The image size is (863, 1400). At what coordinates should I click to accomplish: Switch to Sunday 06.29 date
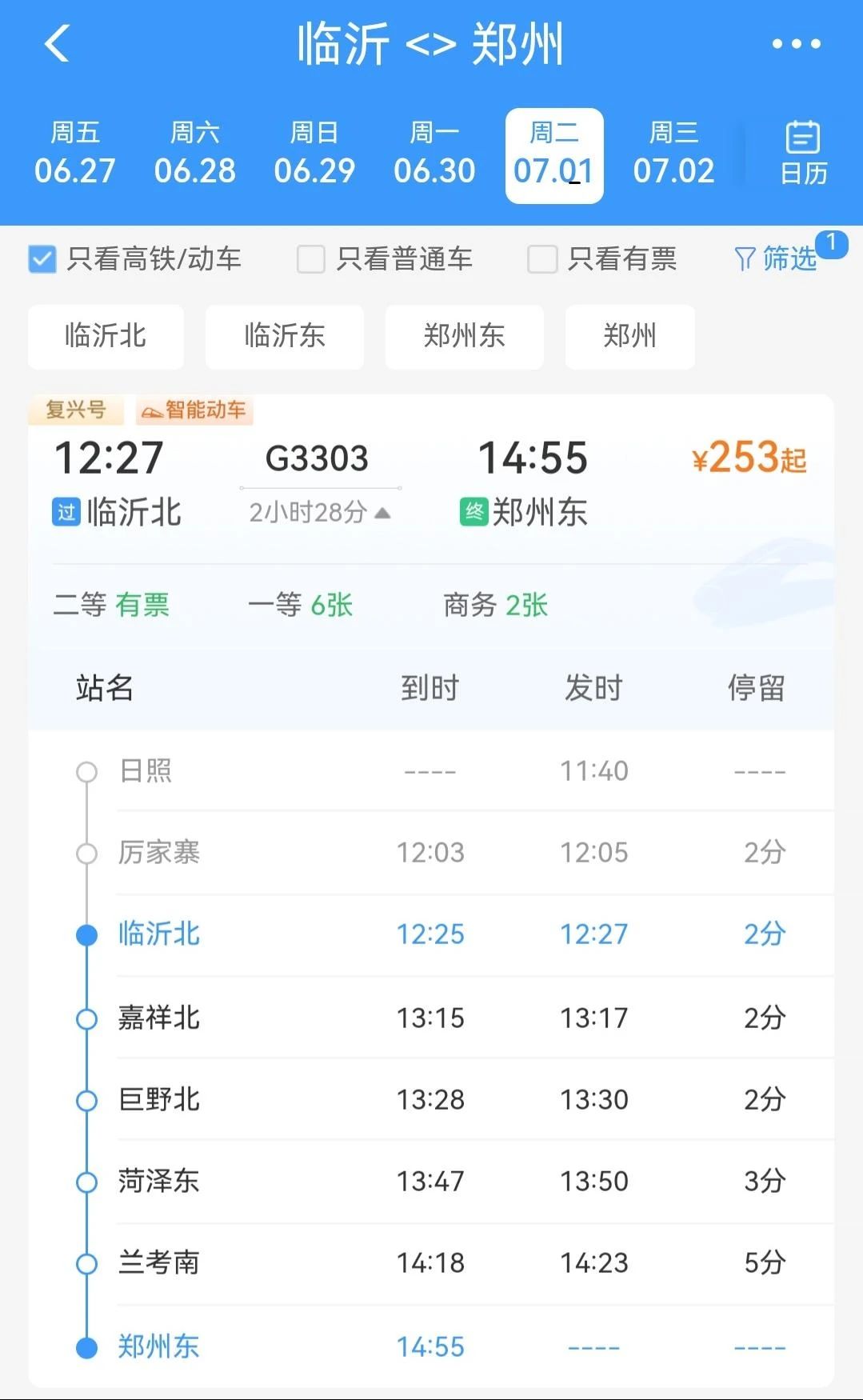coord(314,154)
